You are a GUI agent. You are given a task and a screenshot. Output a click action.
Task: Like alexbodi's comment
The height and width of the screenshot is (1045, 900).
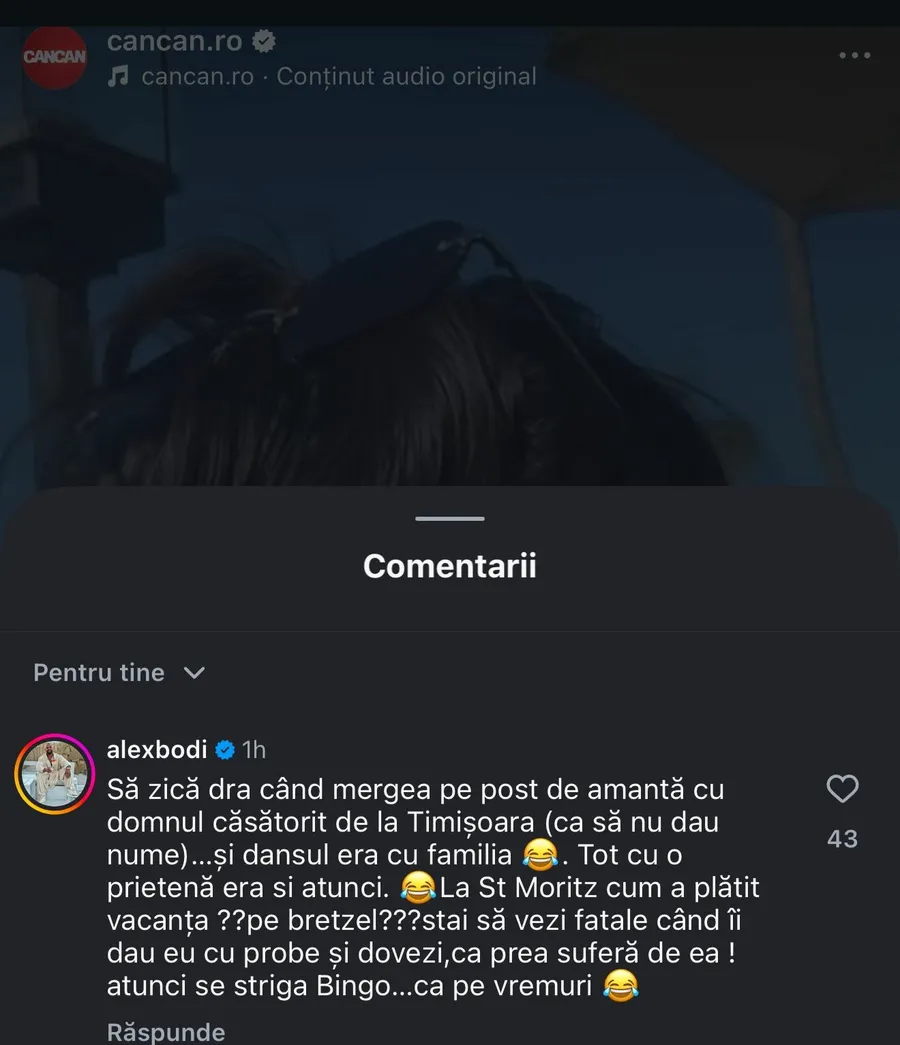point(843,790)
